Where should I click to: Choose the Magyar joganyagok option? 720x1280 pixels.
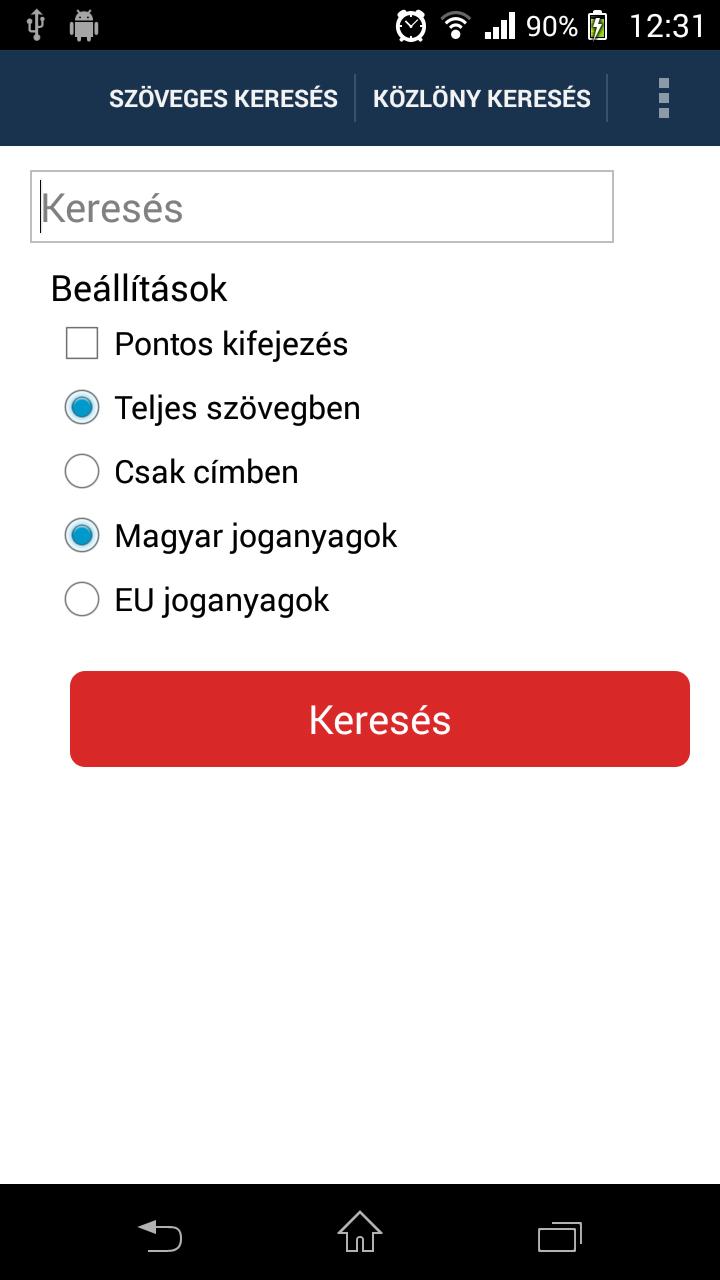[x=82, y=535]
